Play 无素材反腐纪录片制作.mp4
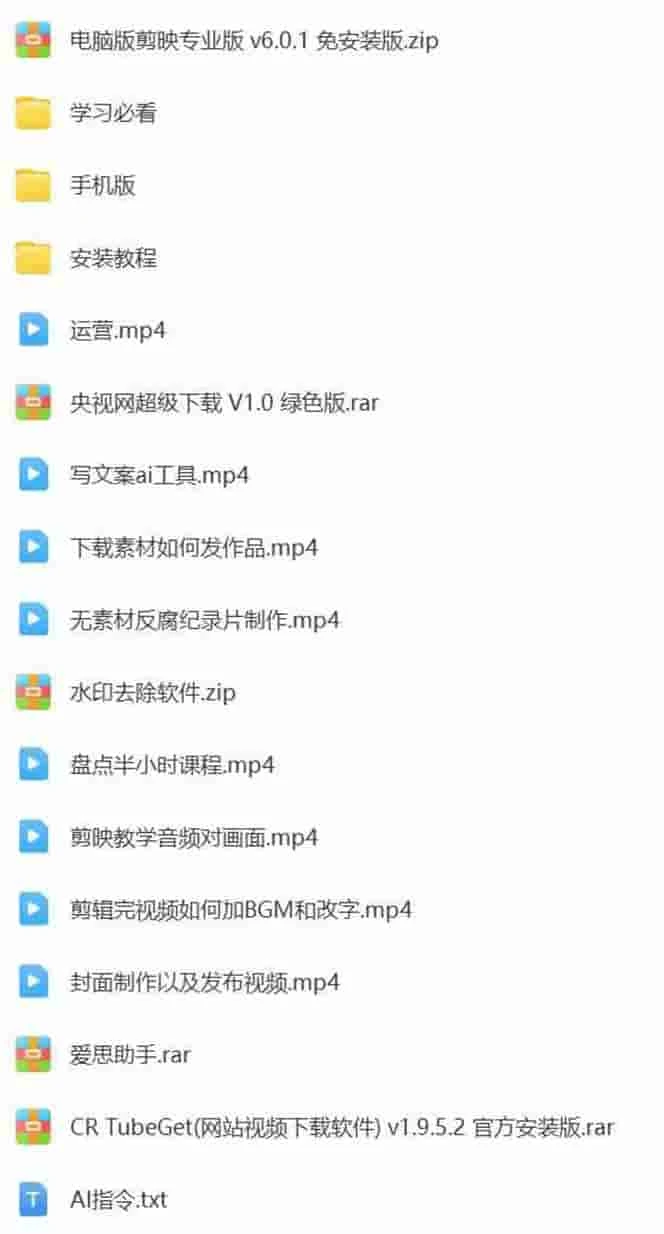 point(204,620)
